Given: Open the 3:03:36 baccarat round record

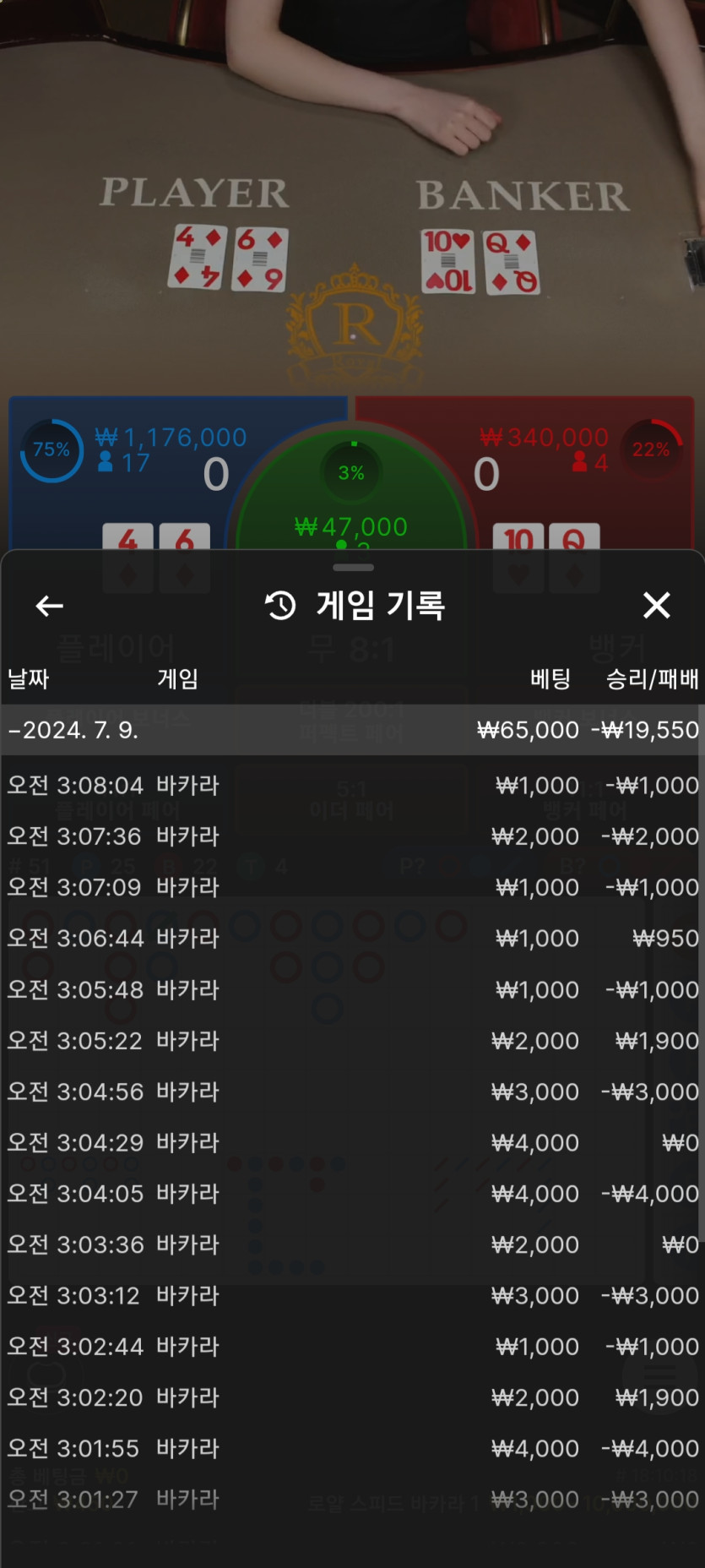Looking at the screenshot, I should click(352, 1244).
